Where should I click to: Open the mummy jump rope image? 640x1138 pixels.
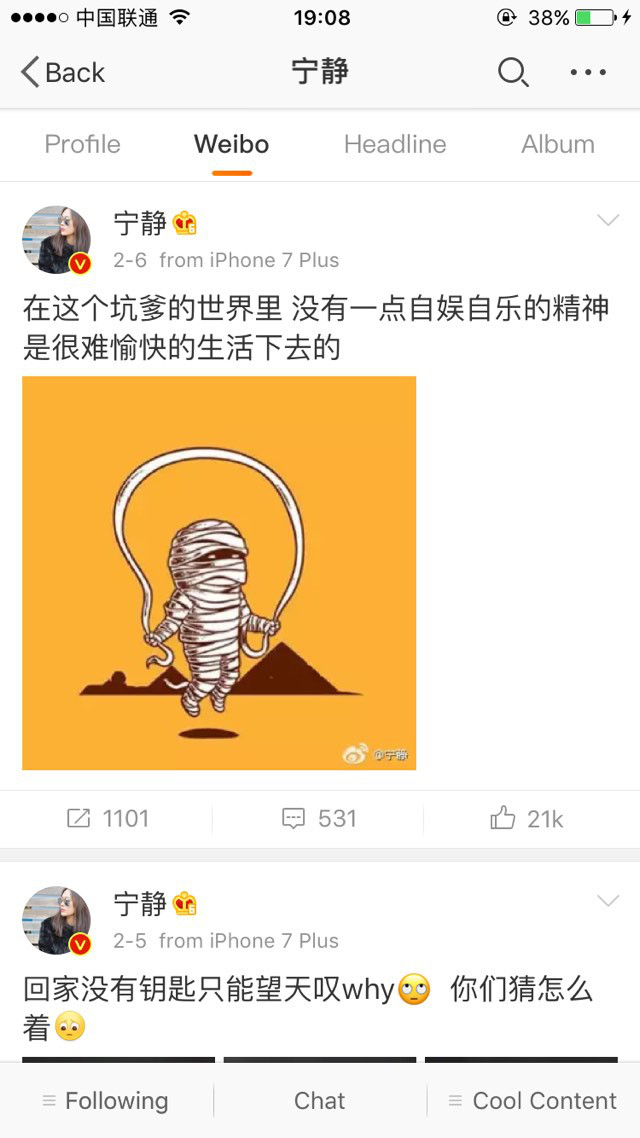(x=219, y=573)
